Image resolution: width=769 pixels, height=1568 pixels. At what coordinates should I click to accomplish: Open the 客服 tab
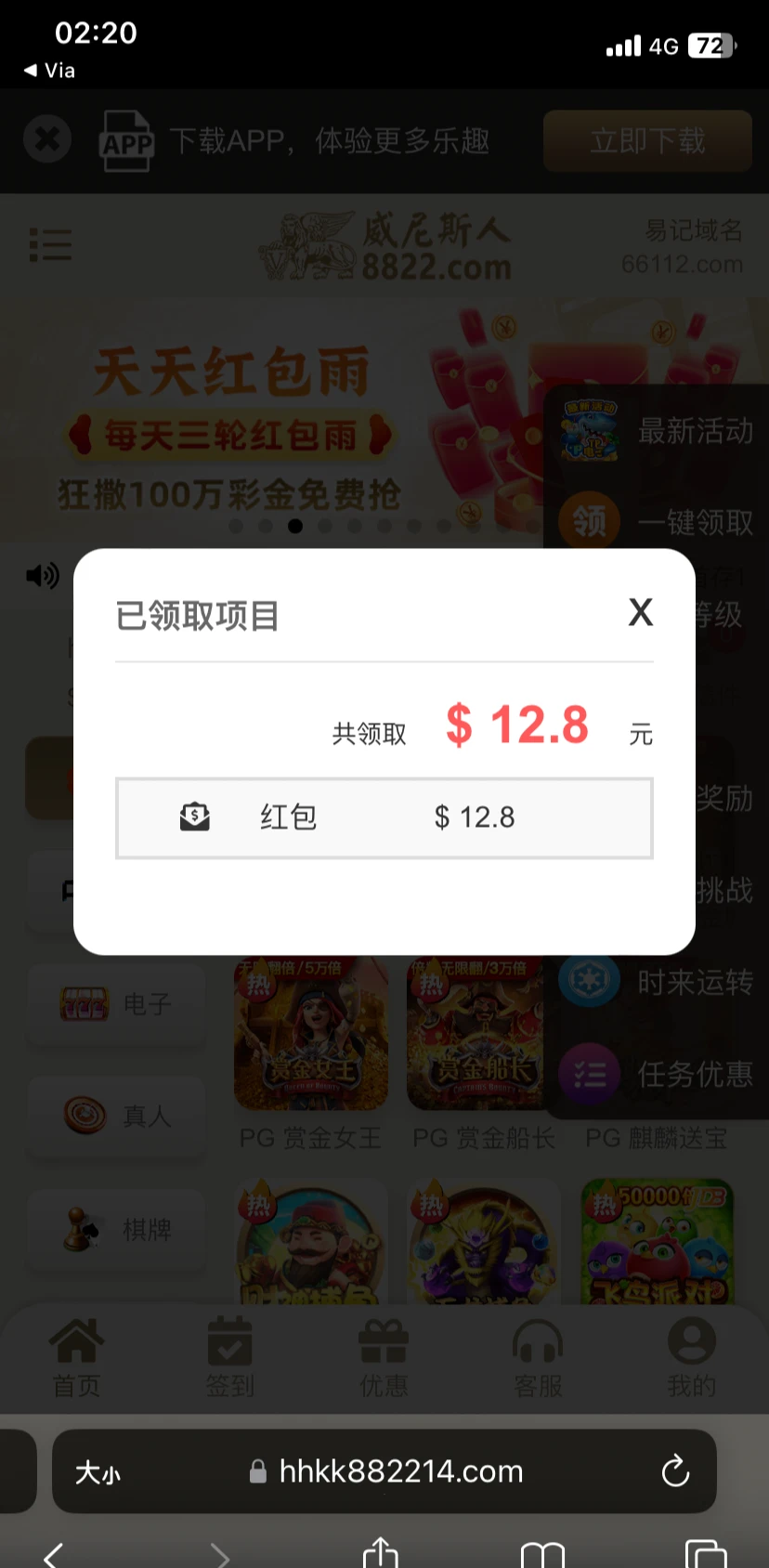coord(538,1358)
